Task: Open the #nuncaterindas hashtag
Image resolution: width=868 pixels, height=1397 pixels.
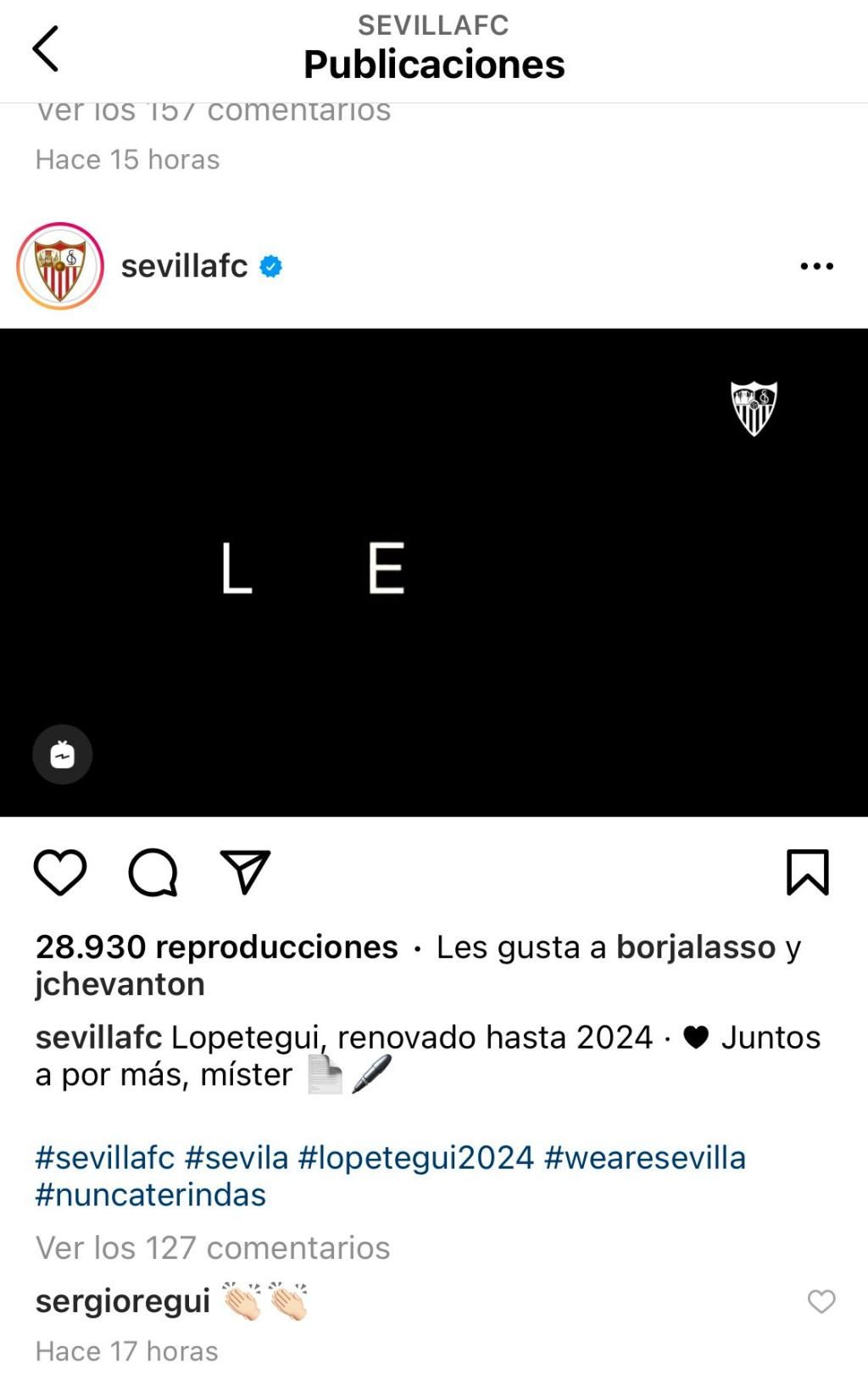Action: point(151,1195)
